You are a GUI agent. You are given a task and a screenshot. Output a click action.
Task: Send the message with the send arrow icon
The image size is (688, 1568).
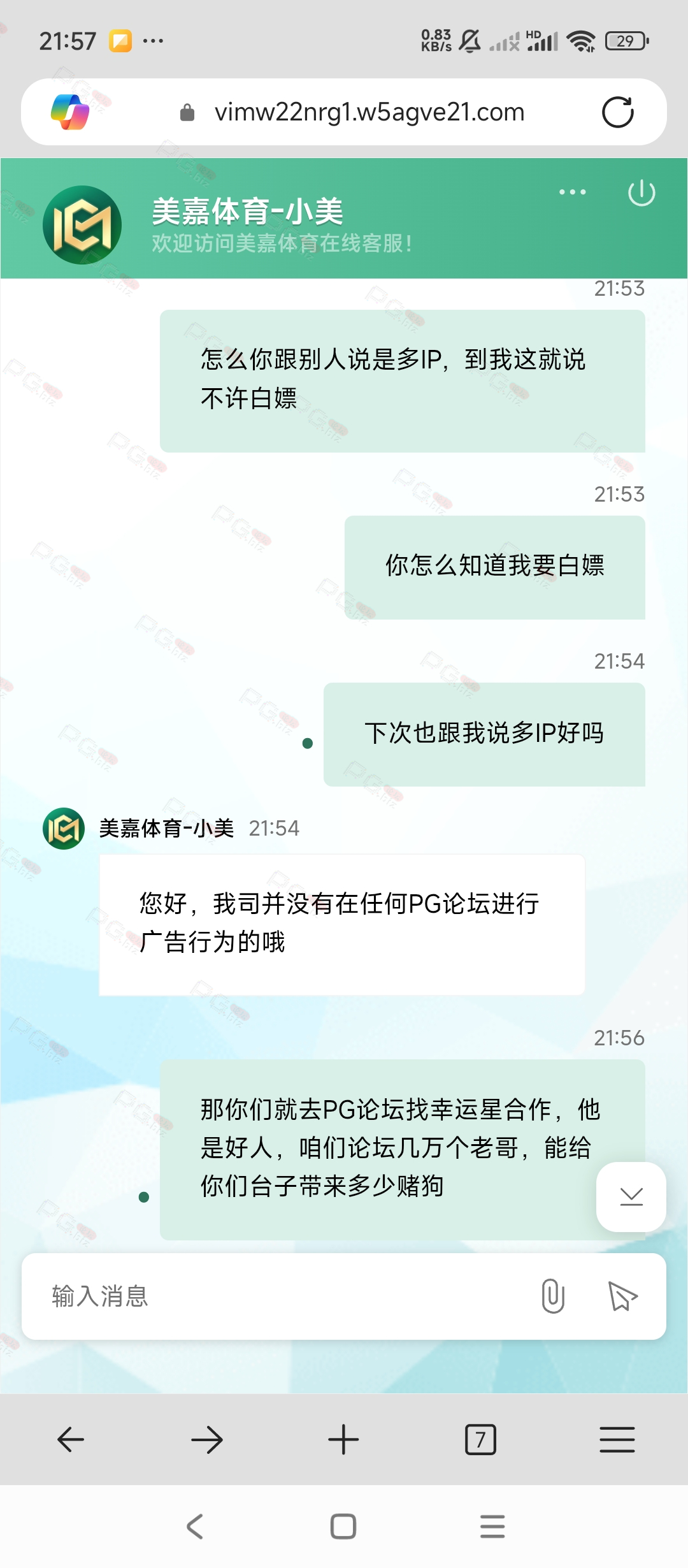point(622,1296)
